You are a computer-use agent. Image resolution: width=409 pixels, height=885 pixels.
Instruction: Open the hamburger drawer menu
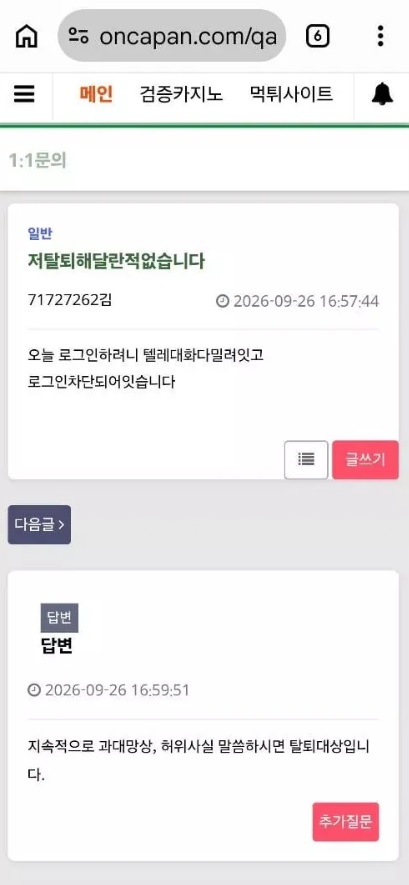(x=24, y=94)
